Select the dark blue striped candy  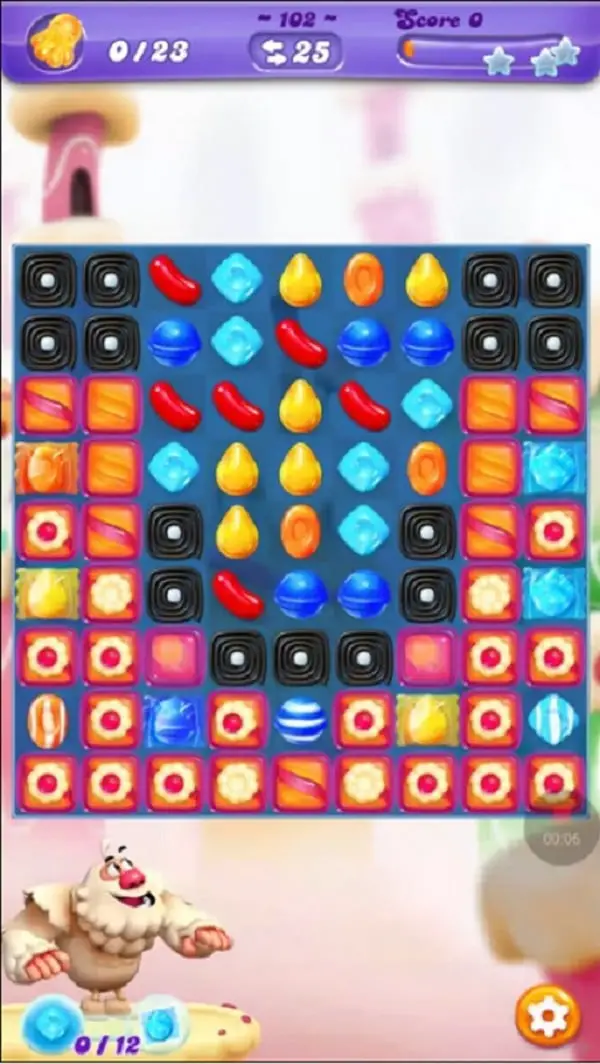pyautogui.click(x=301, y=720)
